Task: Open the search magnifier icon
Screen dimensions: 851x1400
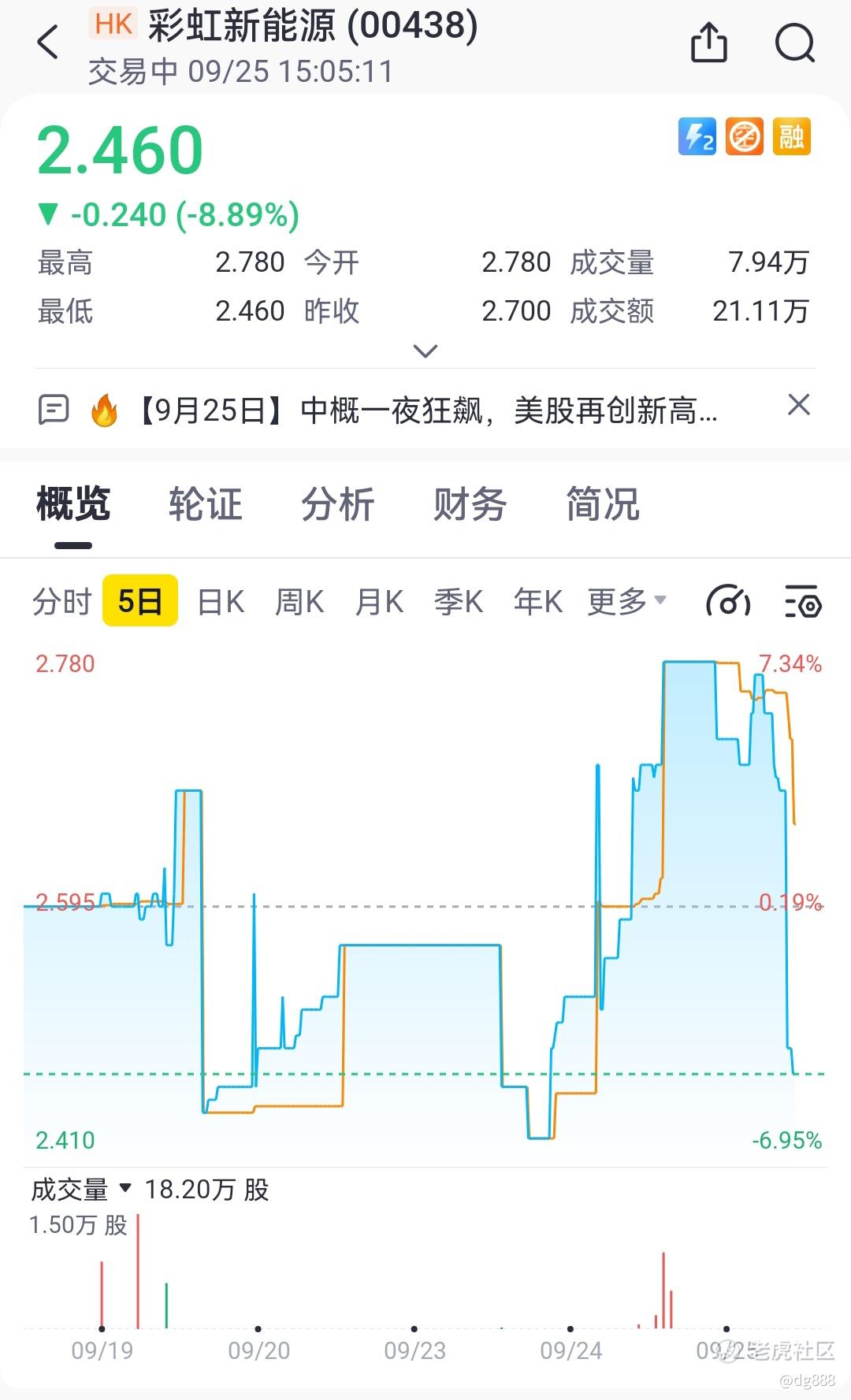Action: click(794, 43)
